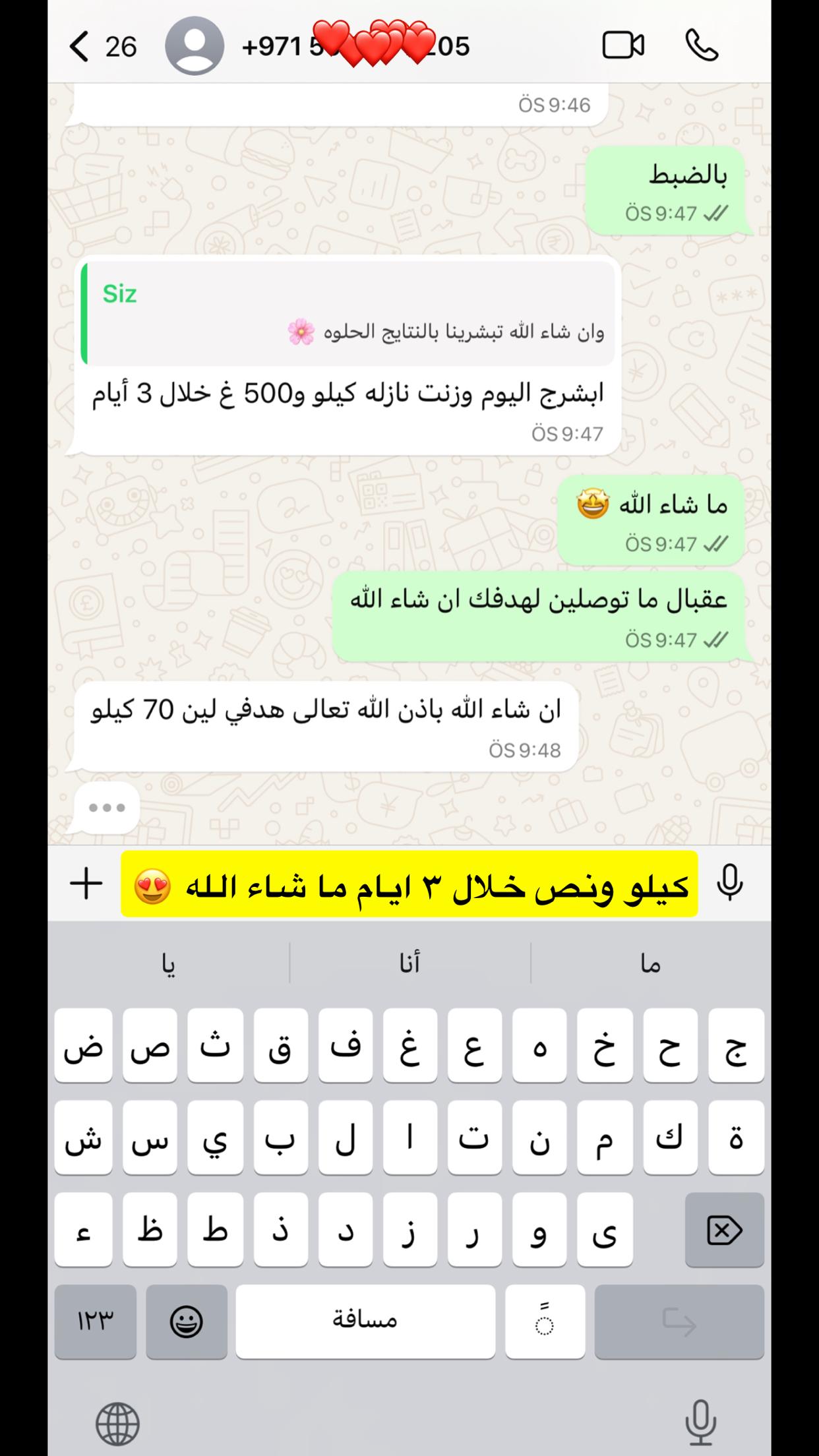819x1456 pixels.
Task: Hit the keyboard backspace key
Action: pyautogui.click(x=724, y=1230)
